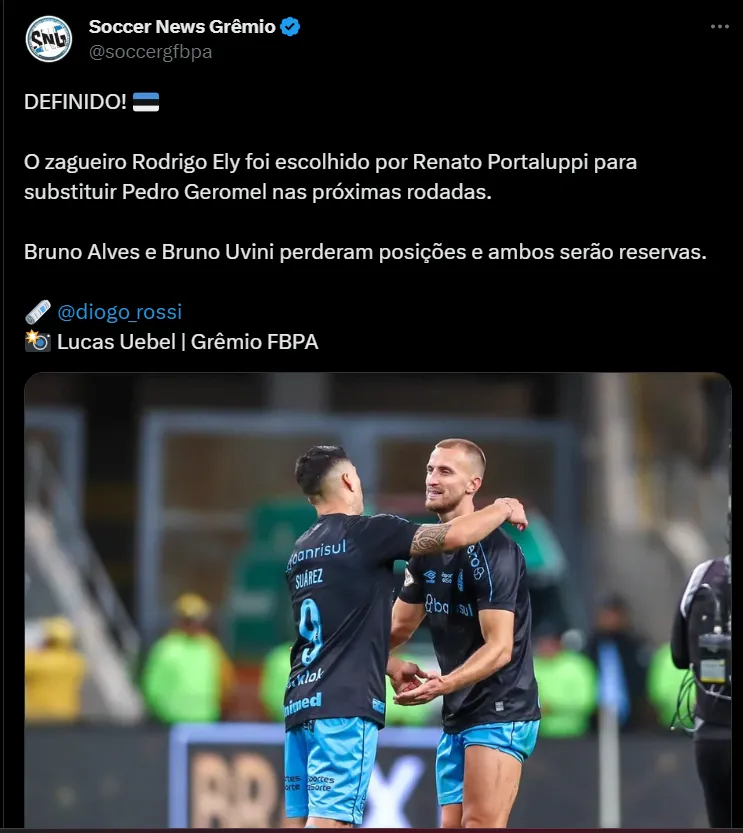
Task: View the attached player photo full screen
Action: coord(377,600)
